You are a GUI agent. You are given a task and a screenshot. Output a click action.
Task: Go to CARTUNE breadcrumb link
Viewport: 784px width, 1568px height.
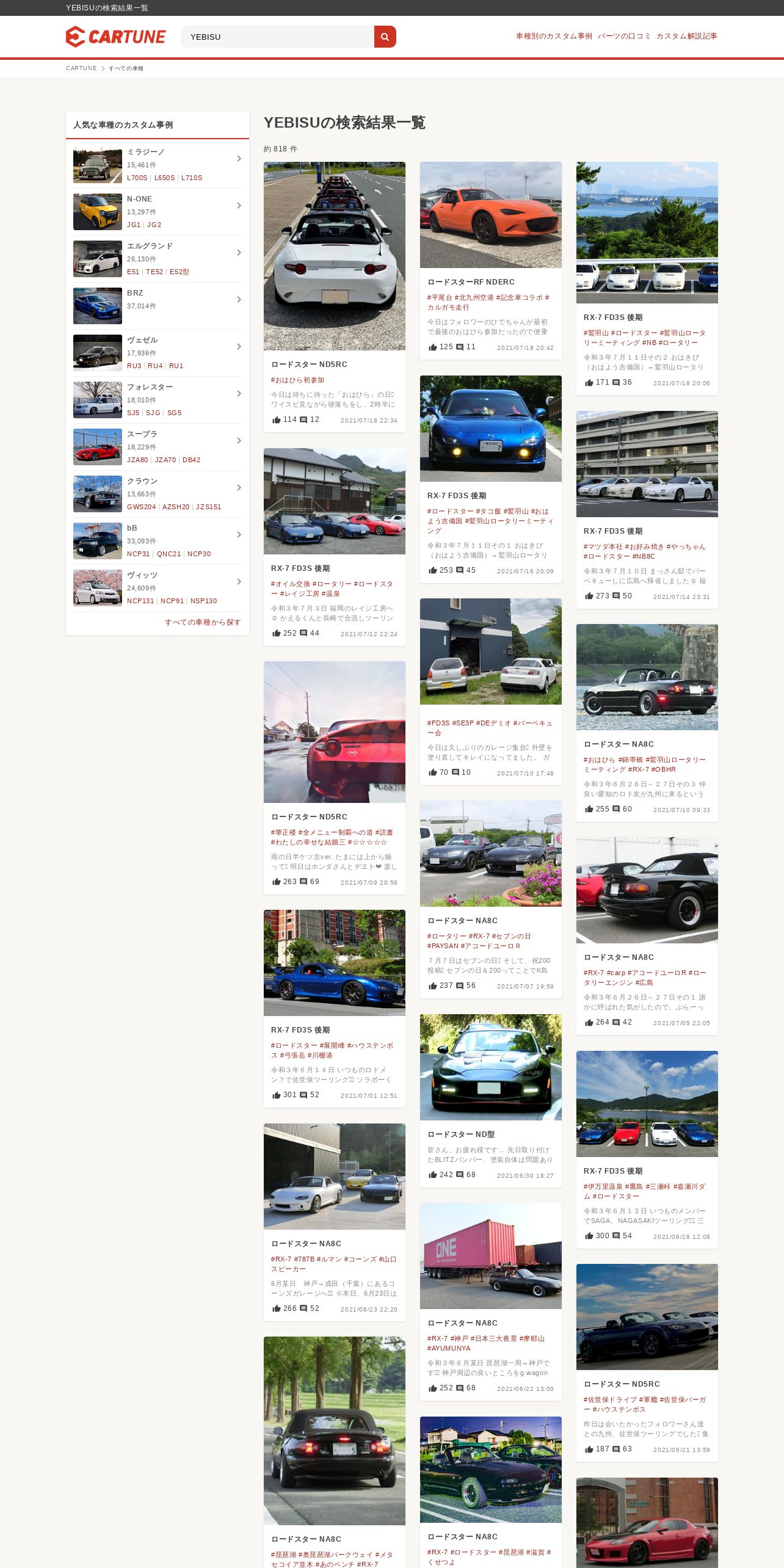(x=81, y=68)
